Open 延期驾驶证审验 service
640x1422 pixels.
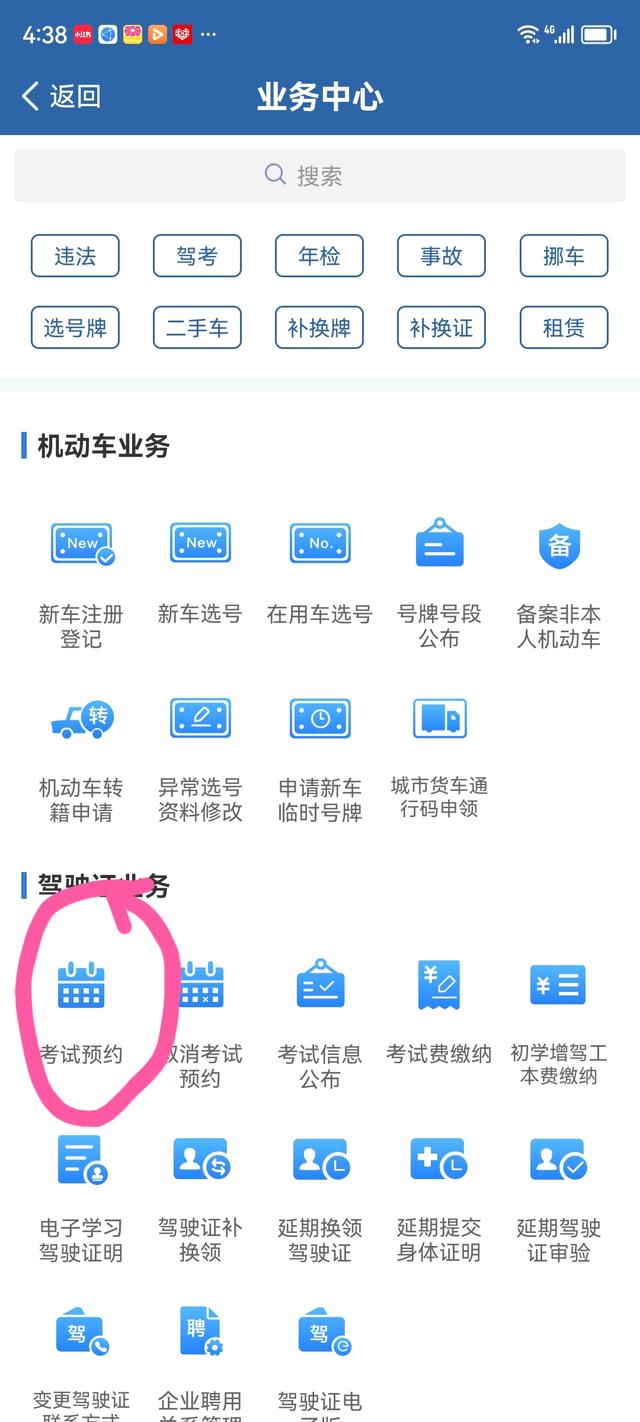(x=558, y=1195)
